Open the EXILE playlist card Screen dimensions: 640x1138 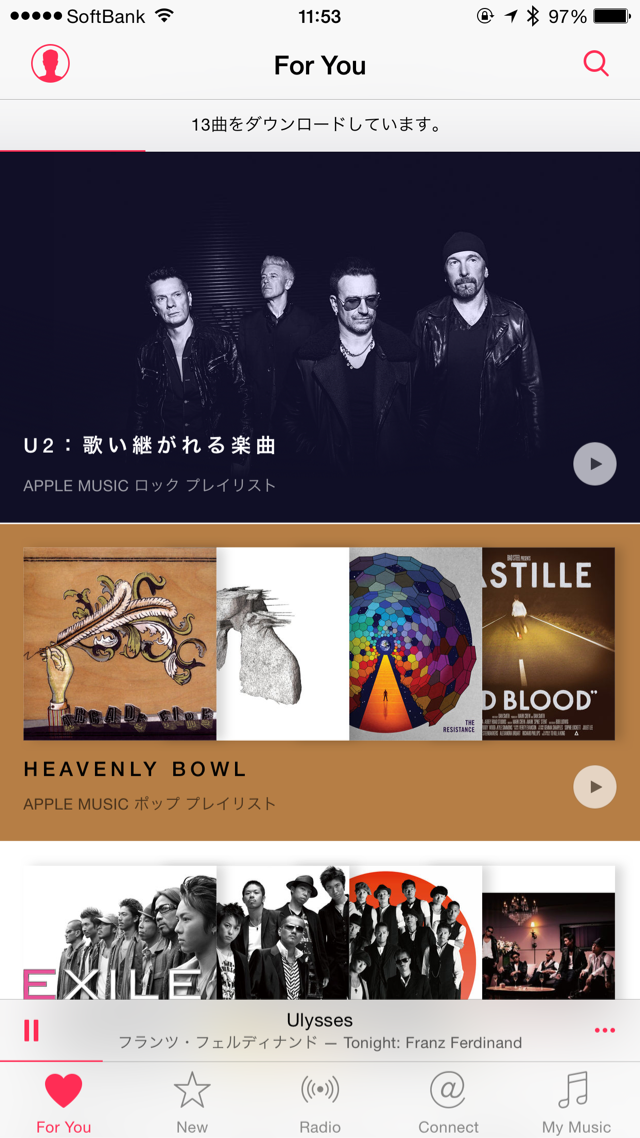coord(320,922)
